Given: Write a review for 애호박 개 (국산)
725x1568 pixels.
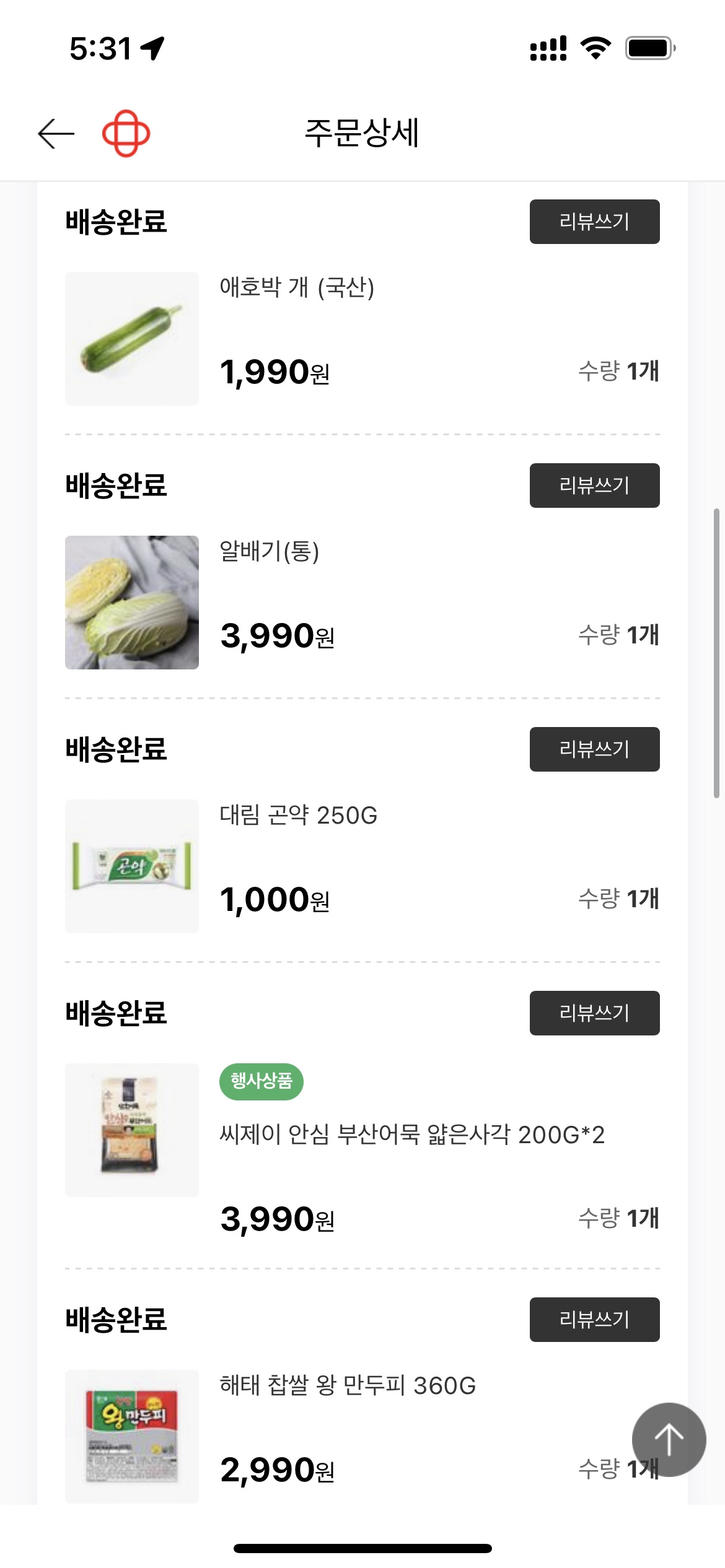Looking at the screenshot, I should tap(594, 222).
